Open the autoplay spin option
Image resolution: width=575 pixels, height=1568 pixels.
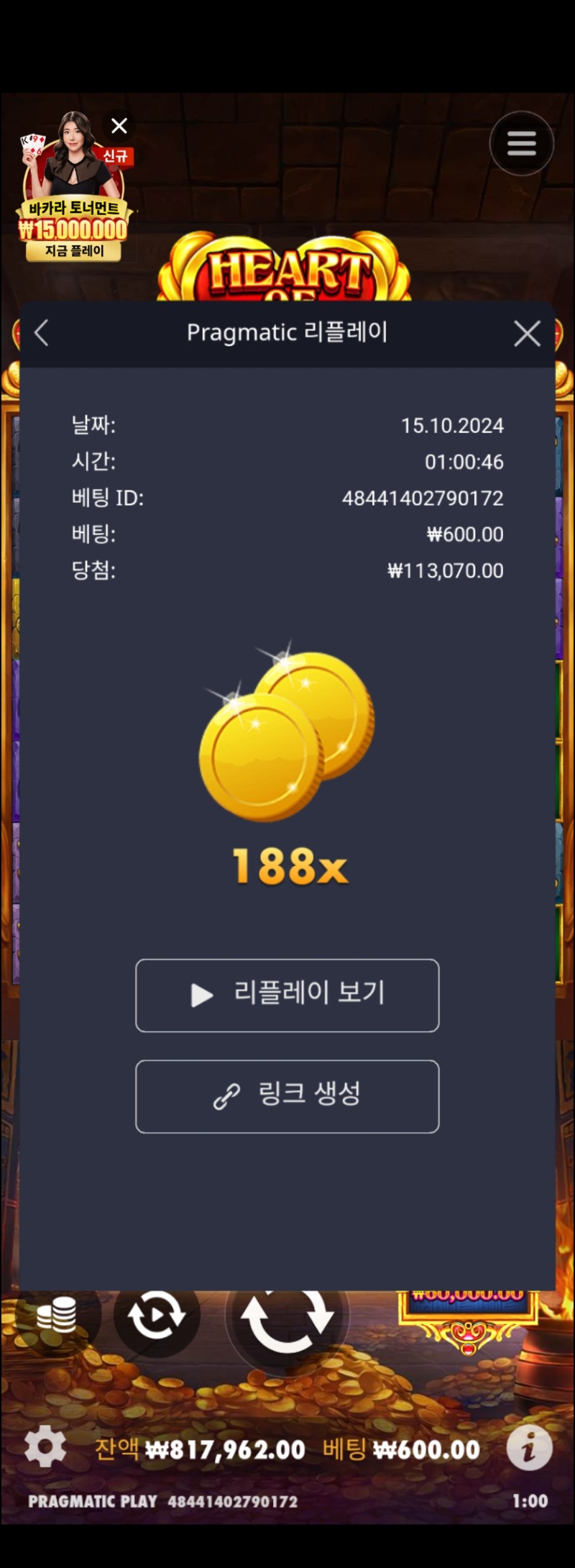[x=156, y=1316]
